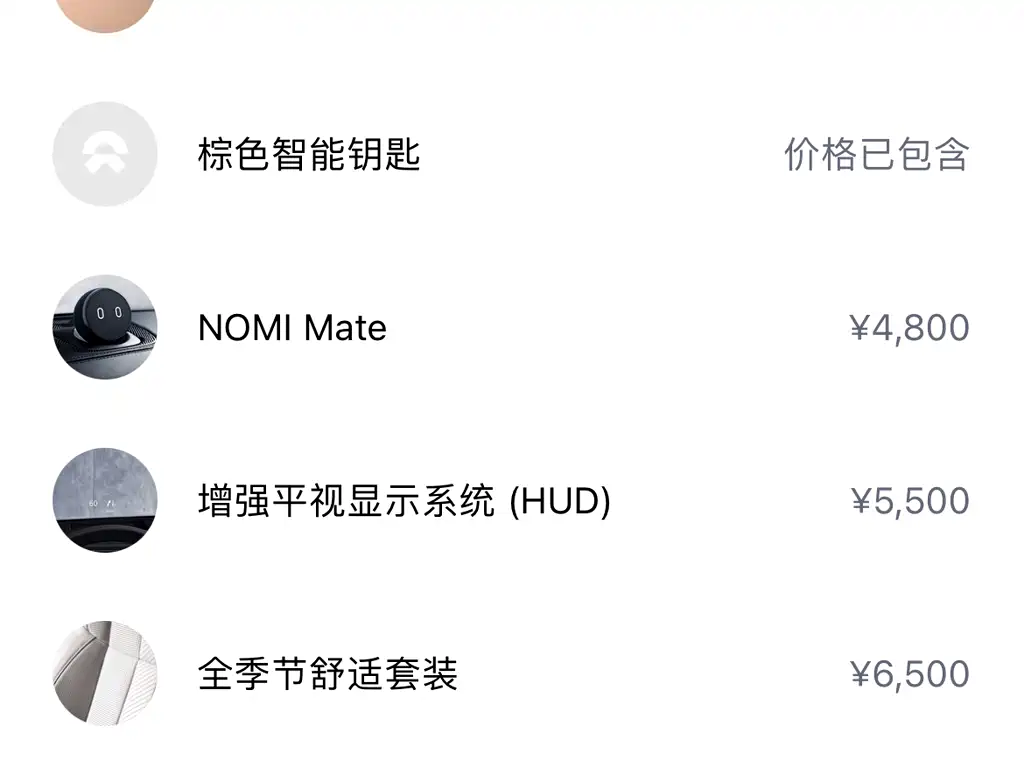The height and width of the screenshot is (767, 1024).
Task: Select the 全季节舒适套装 row
Action: [x=328, y=673]
